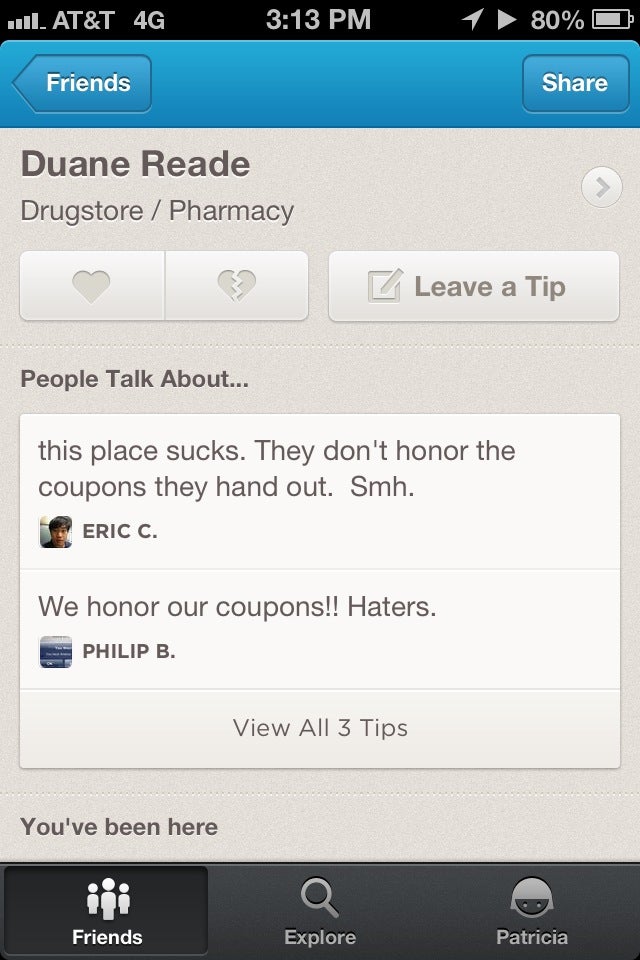View All 3 Tips
This screenshot has width=640, height=960.
point(320,728)
